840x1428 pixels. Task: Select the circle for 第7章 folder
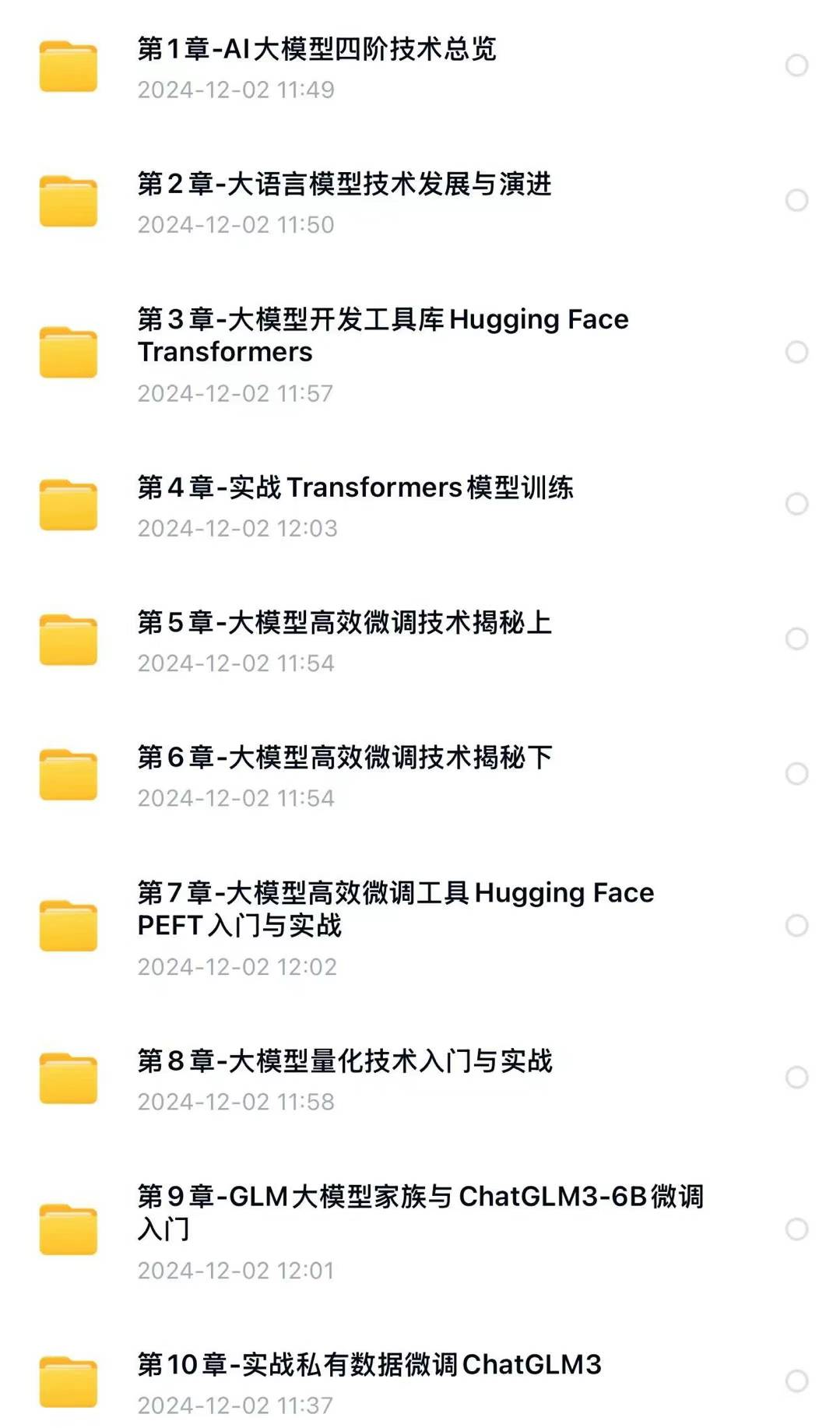pyautogui.click(x=796, y=925)
